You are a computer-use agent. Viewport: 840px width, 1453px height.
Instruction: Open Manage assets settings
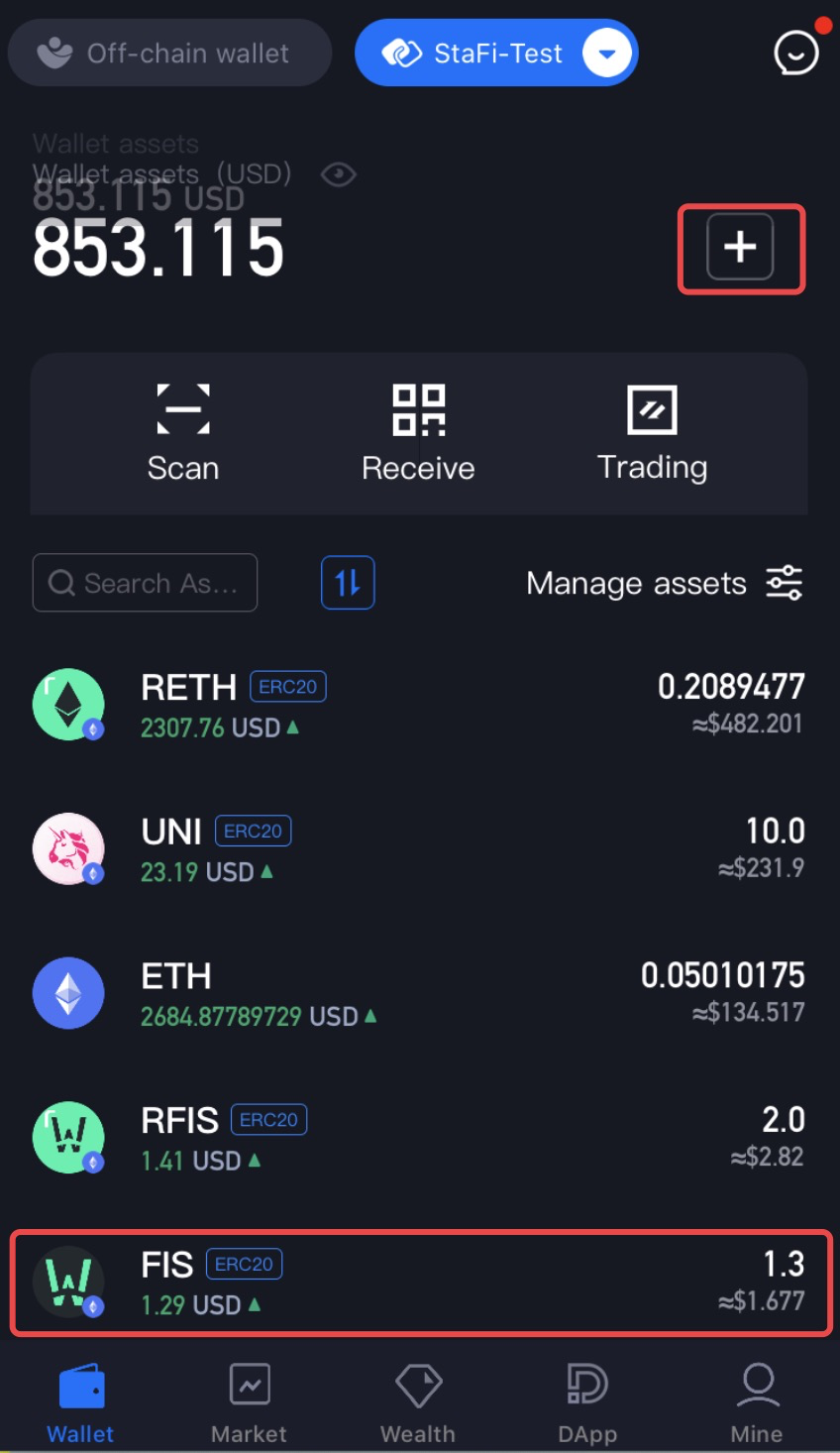coord(665,583)
